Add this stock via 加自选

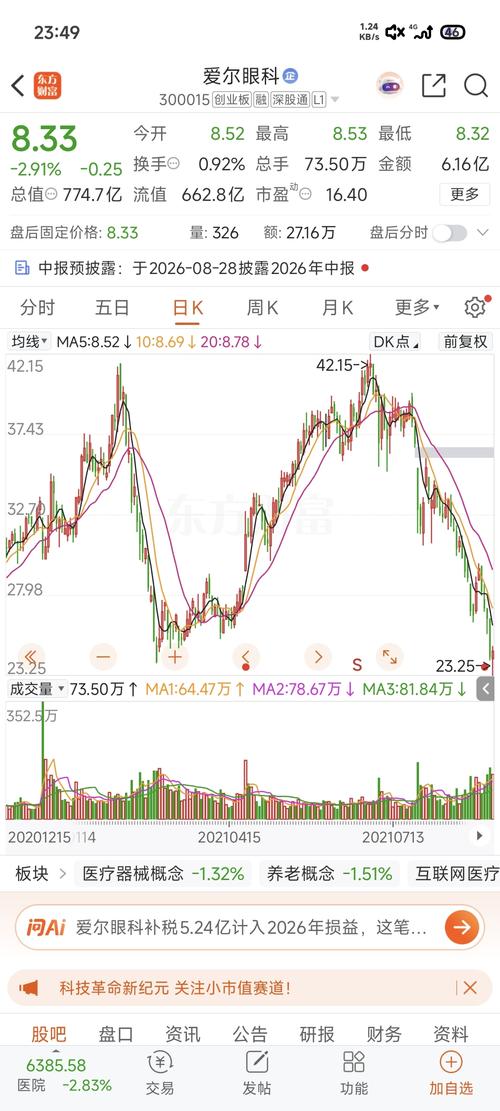[x=451, y=1073]
